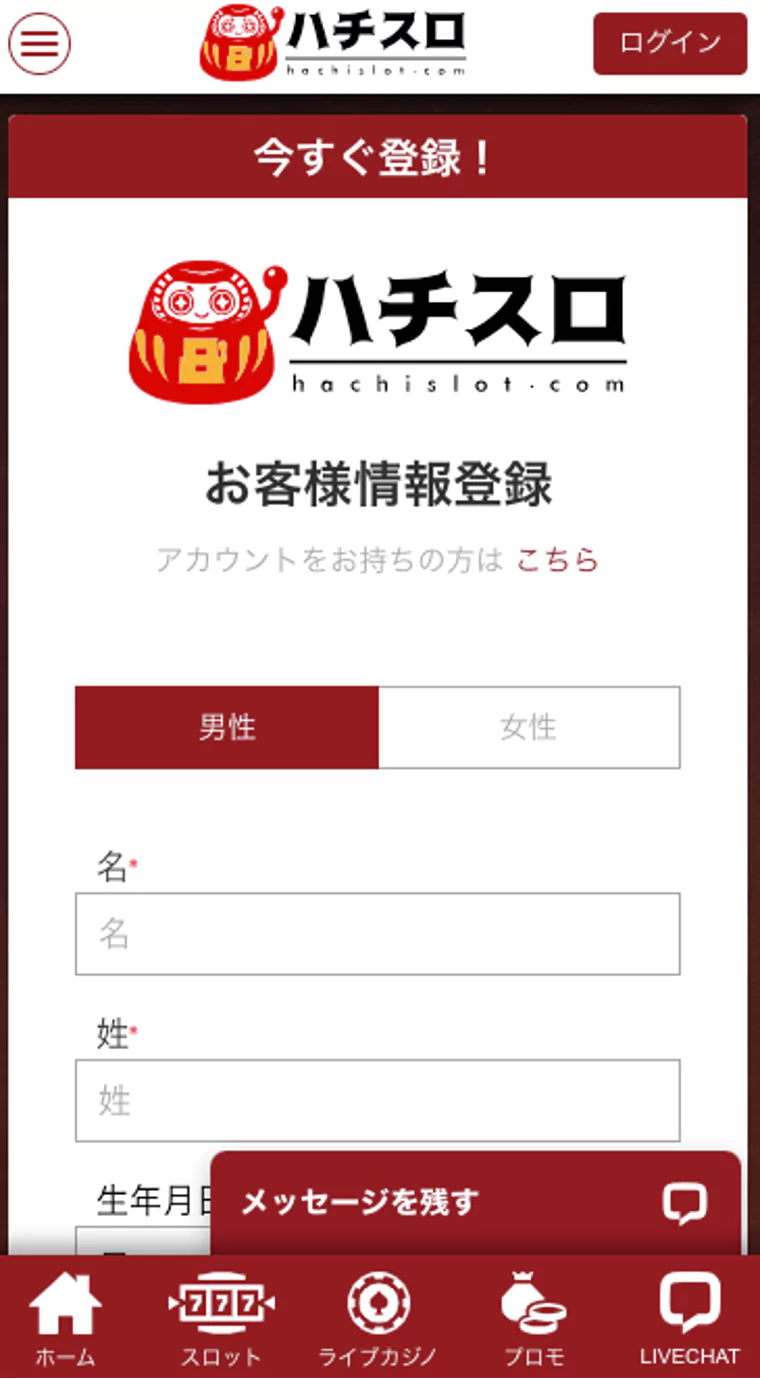Tap the ログイン login button

click(670, 44)
